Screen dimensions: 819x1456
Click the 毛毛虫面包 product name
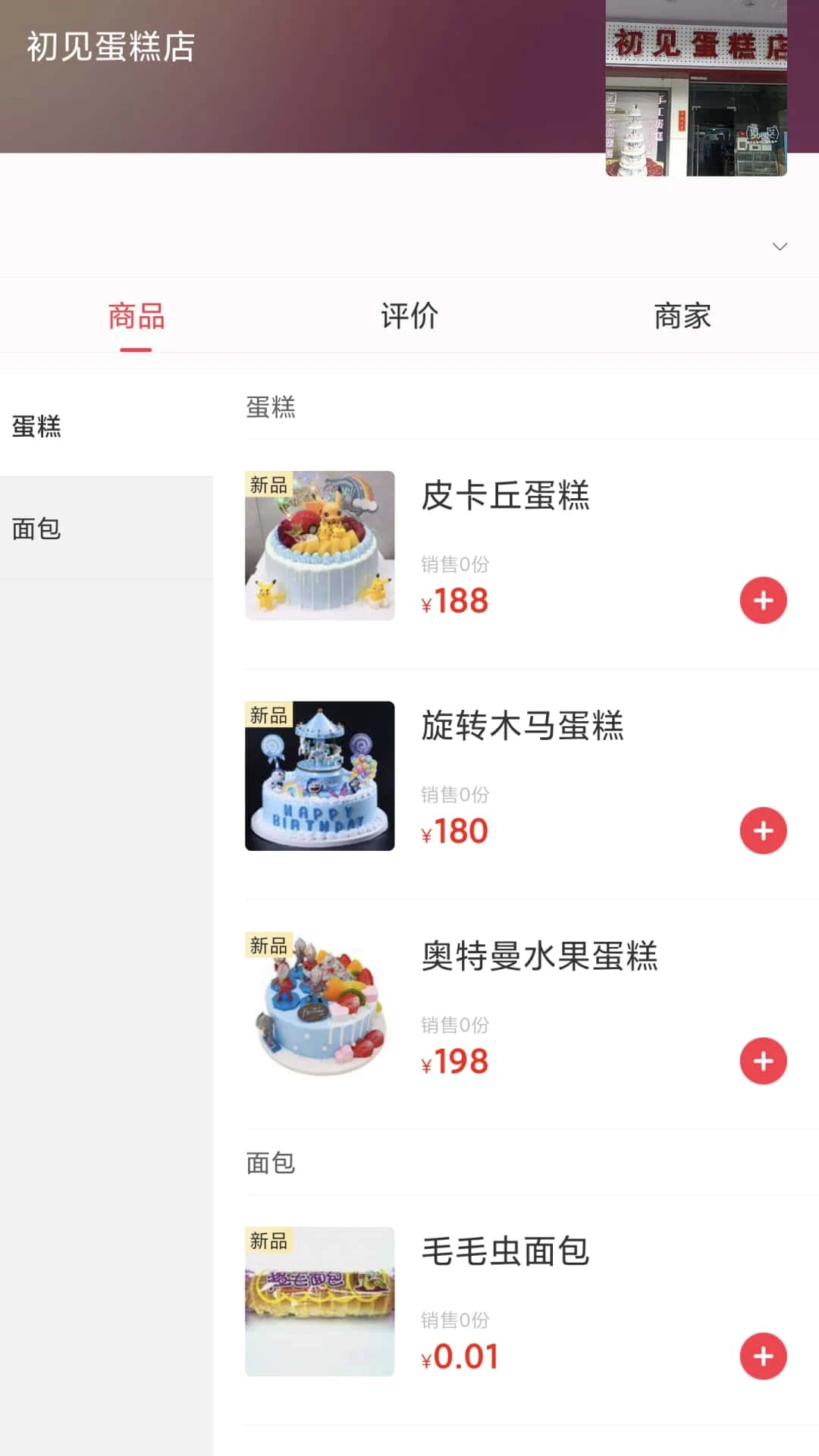505,1253
